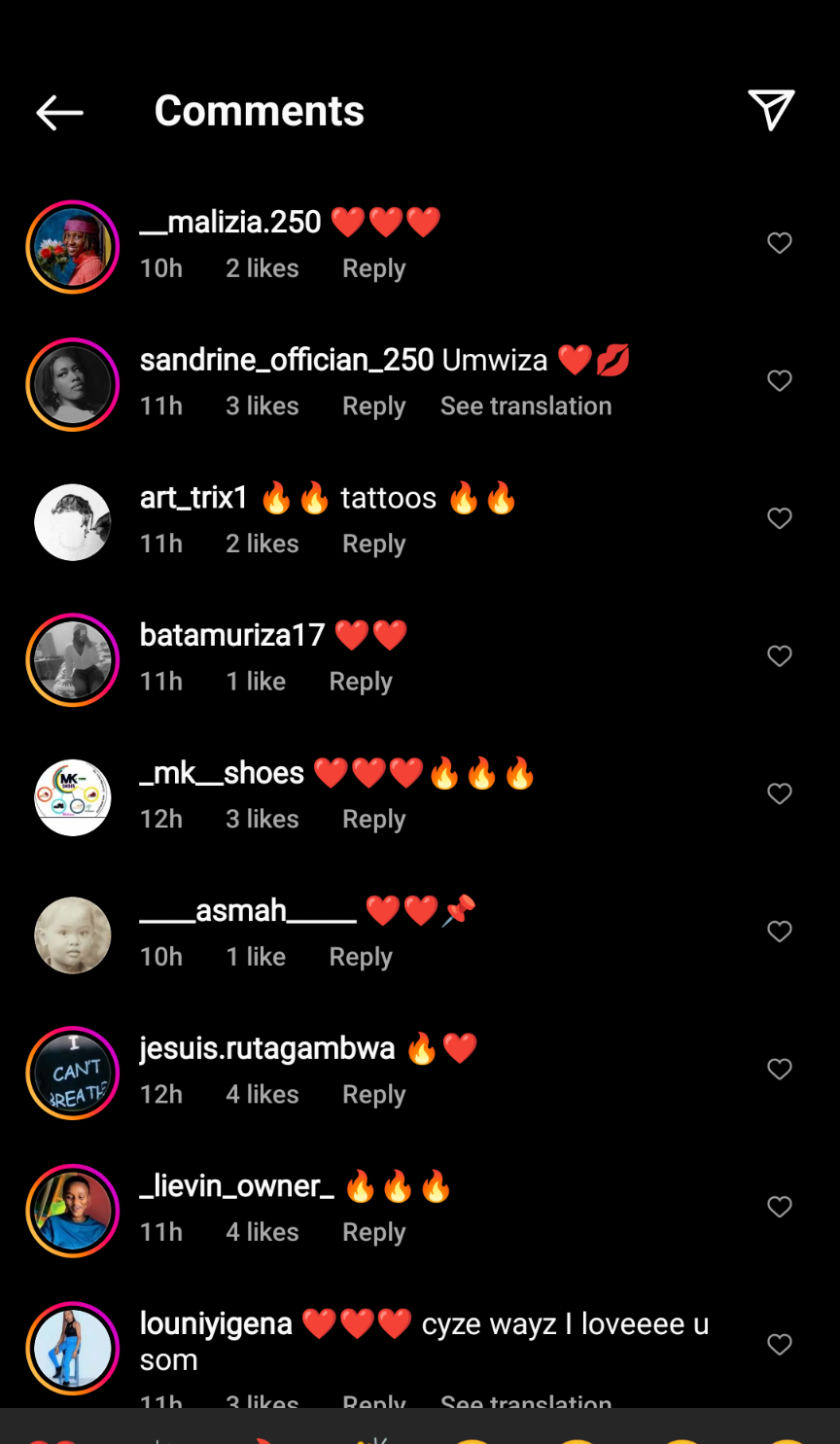Reply to ____asmah_____'s comment
Image resolution: width=840 pixels, height=1444 pixels.
361,957
